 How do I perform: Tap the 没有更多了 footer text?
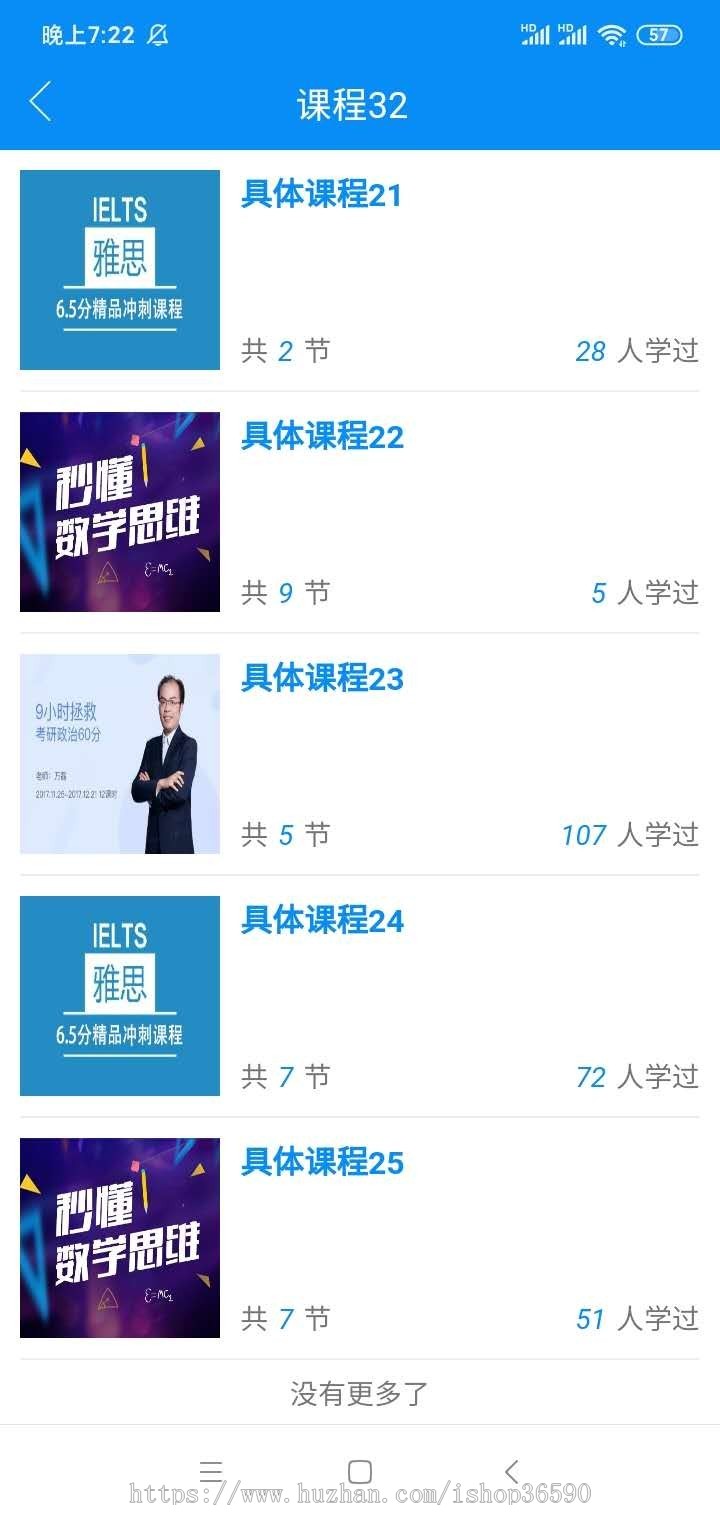point(360,1391)
